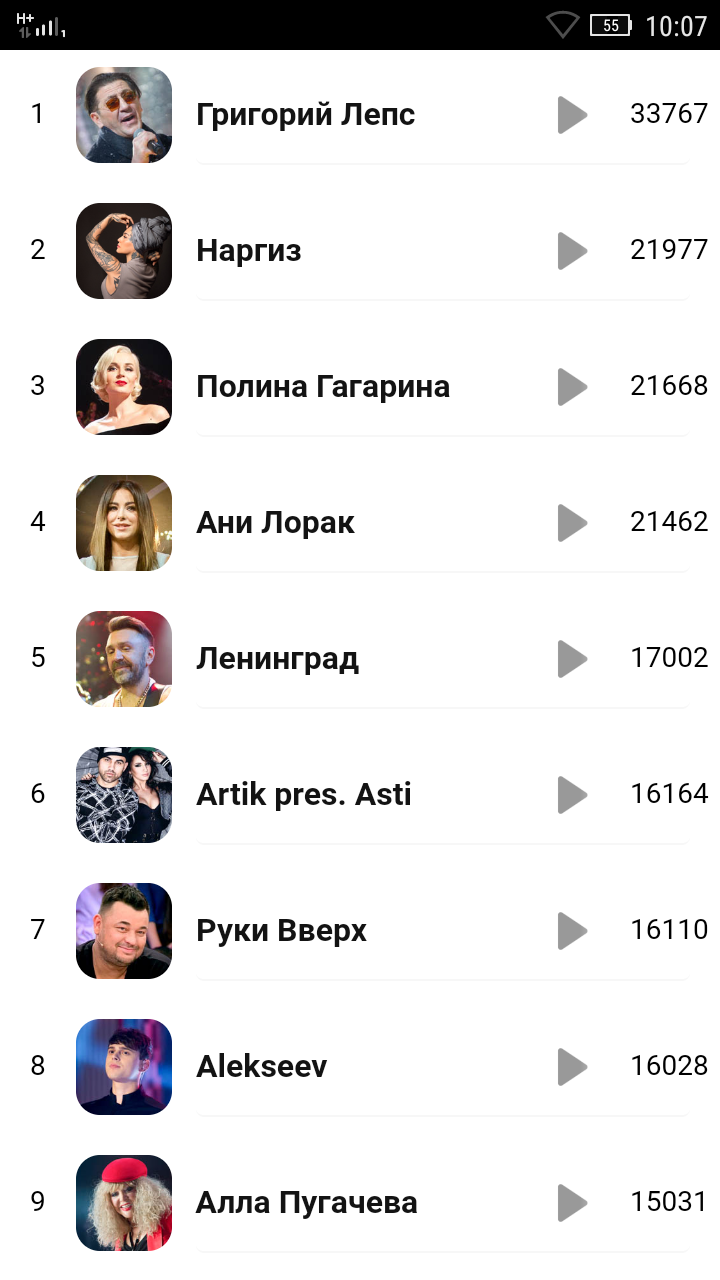
Task: Open Алла Пугачева artist row
Action: click(x=306, y=1203)
